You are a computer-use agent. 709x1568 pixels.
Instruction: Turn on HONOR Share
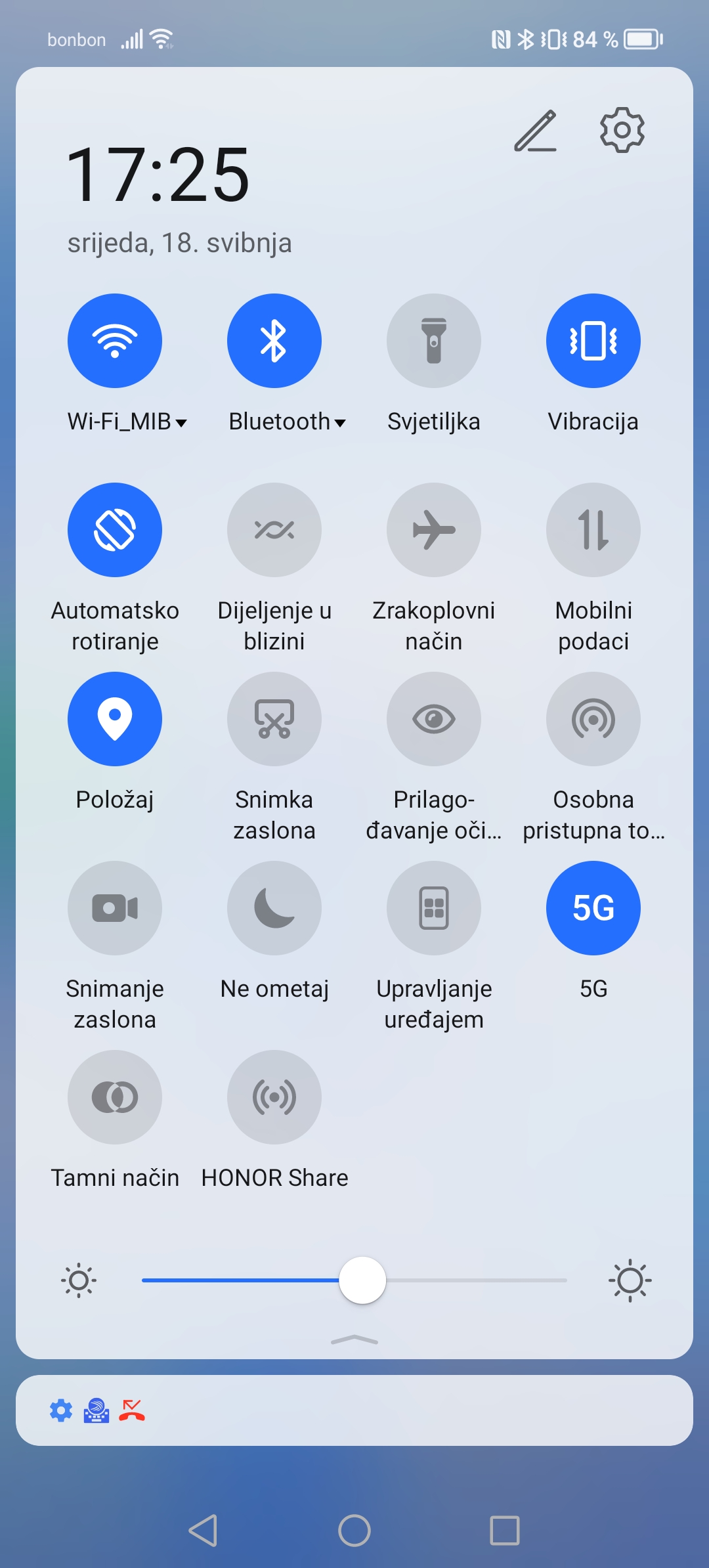(274, 1097)
